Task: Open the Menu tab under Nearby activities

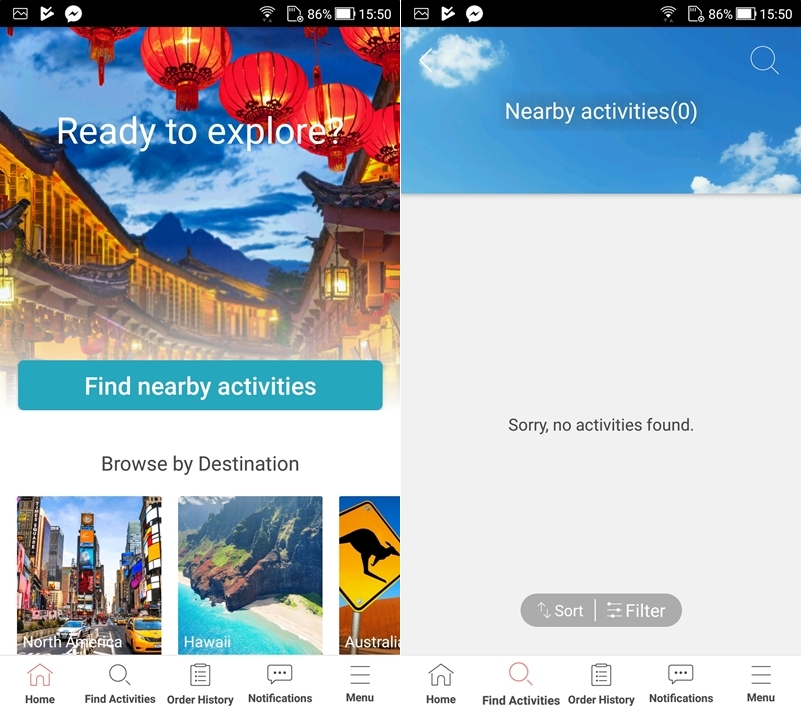Action: (760, 684)
